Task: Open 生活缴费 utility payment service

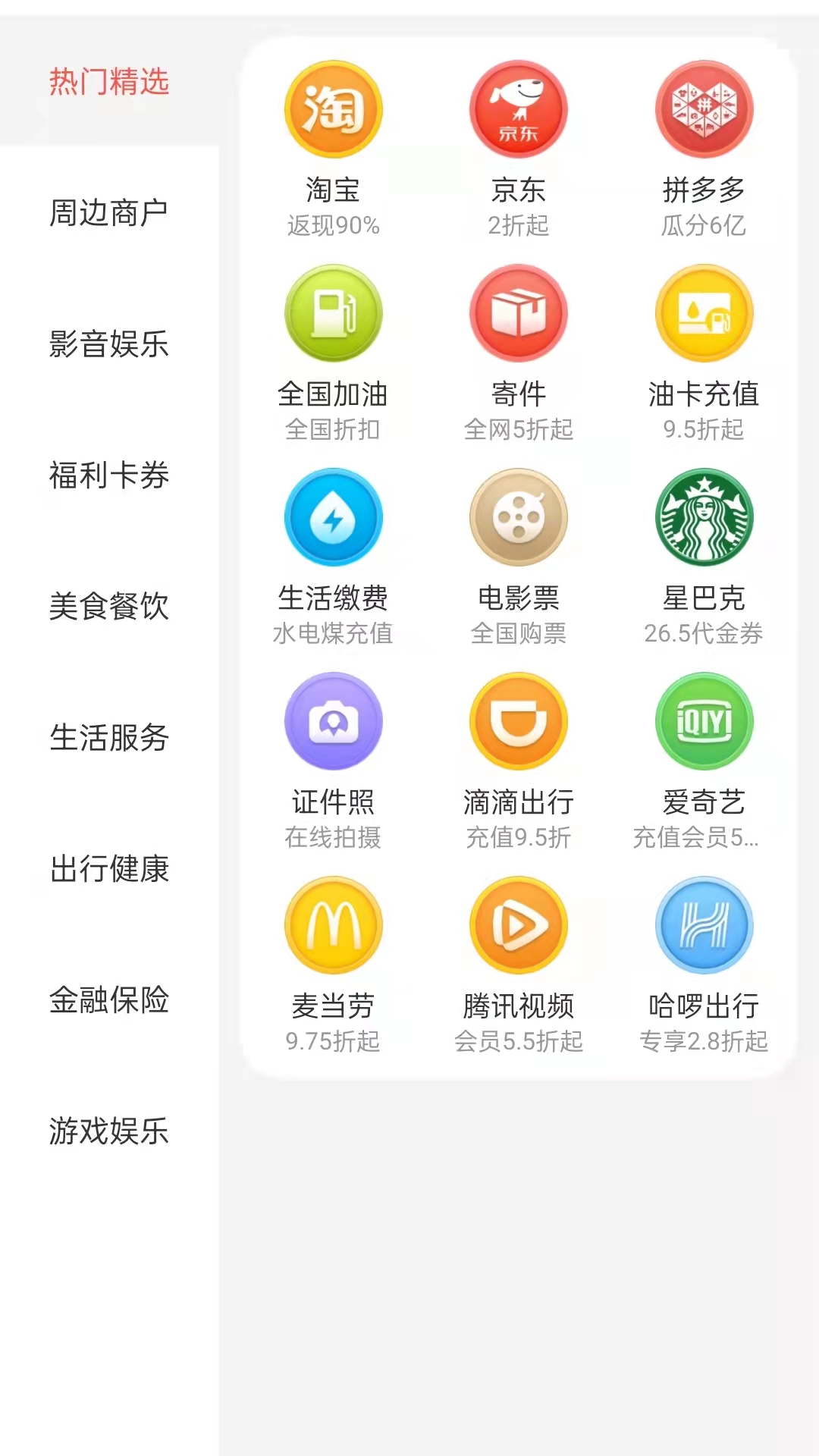Action: (x=334, y=517)
